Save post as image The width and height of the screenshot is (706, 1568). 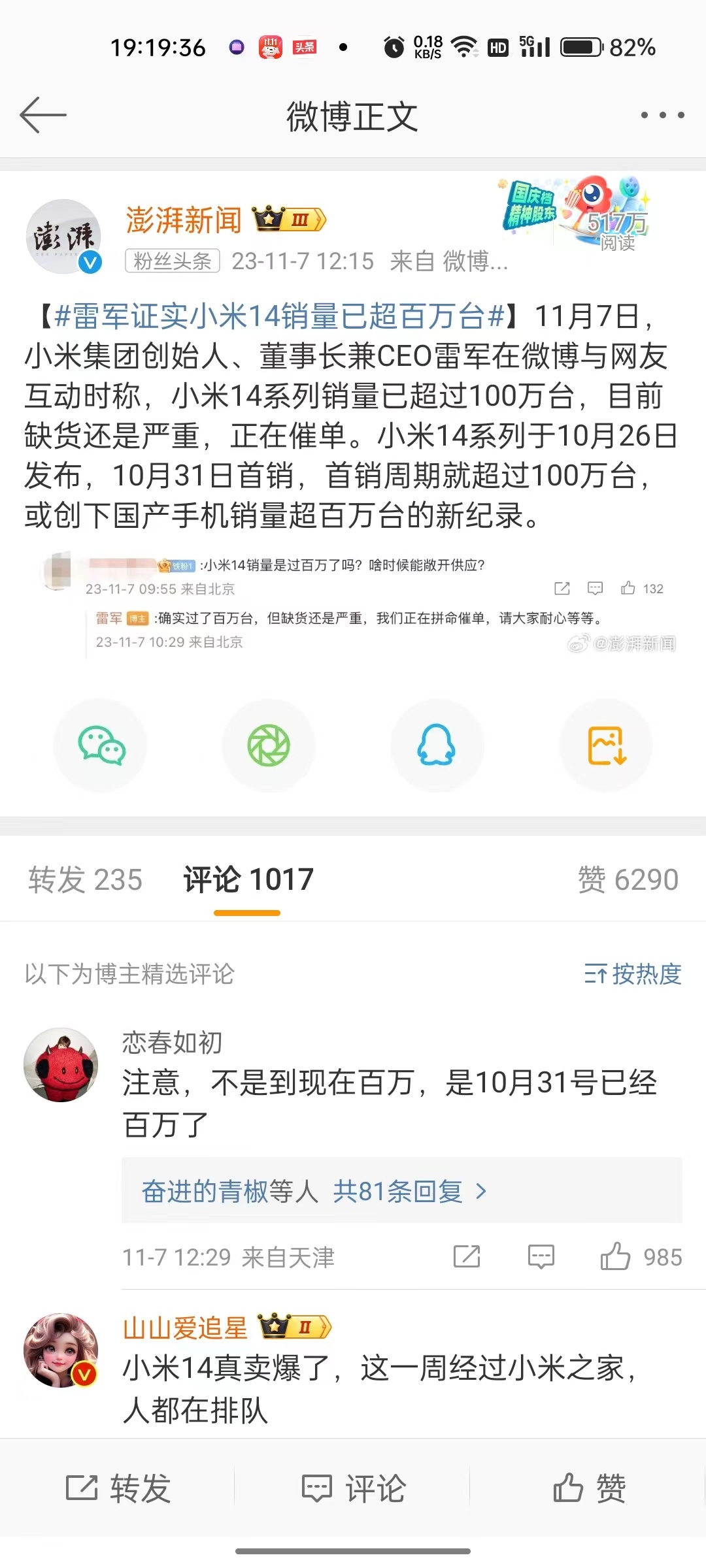[x=606, y=745]
